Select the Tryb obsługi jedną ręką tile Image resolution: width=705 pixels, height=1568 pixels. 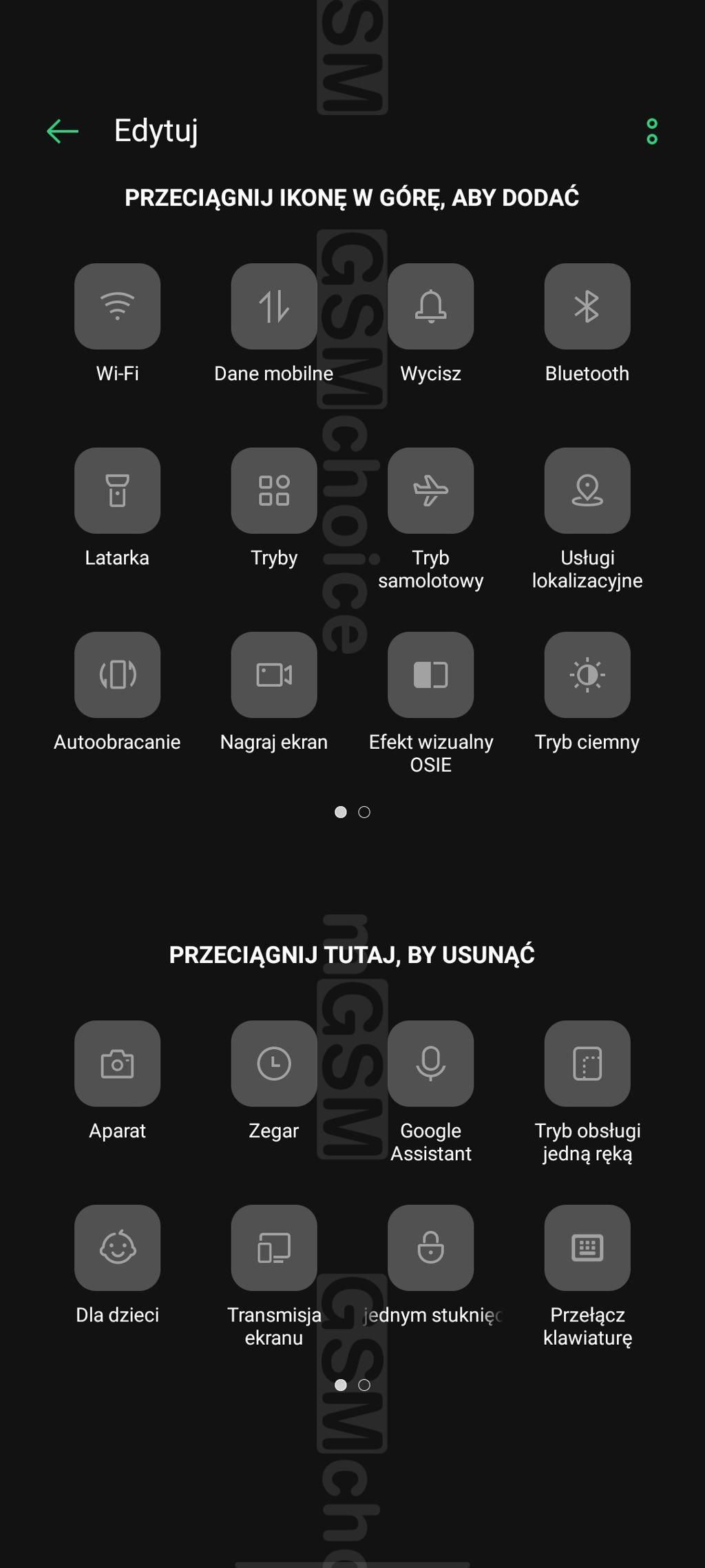pos(587,1064)
